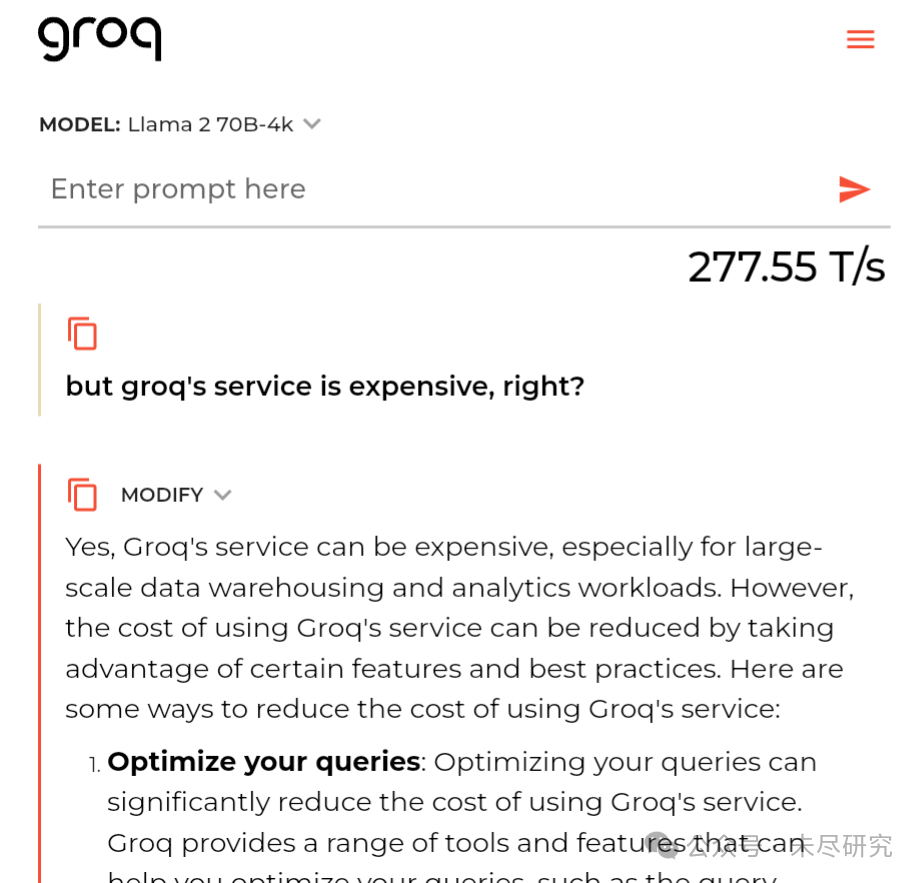
Task: Send the prompt with the arrow icon
Action: tap(854, 189)
